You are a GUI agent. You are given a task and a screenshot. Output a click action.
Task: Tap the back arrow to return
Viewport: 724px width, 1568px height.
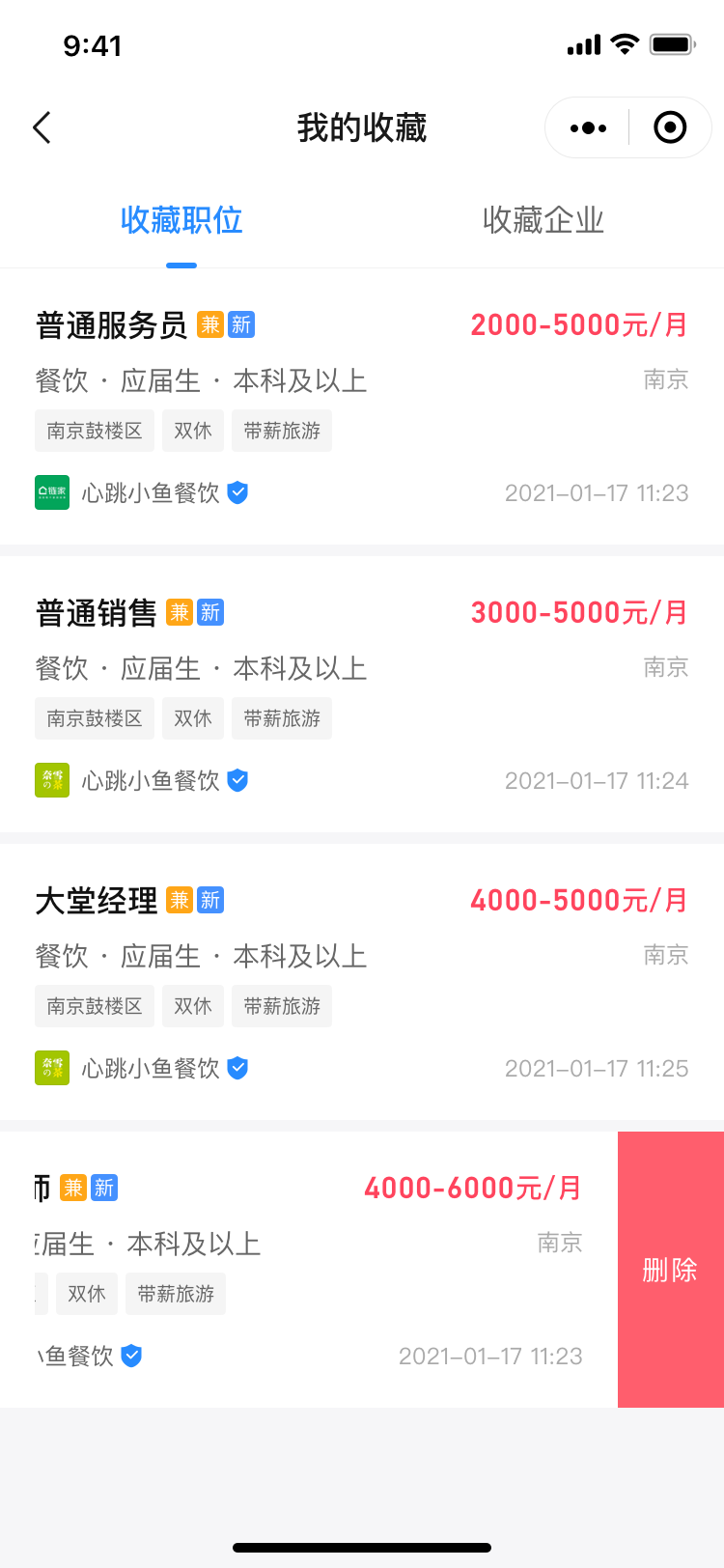[x=41, y=126]
